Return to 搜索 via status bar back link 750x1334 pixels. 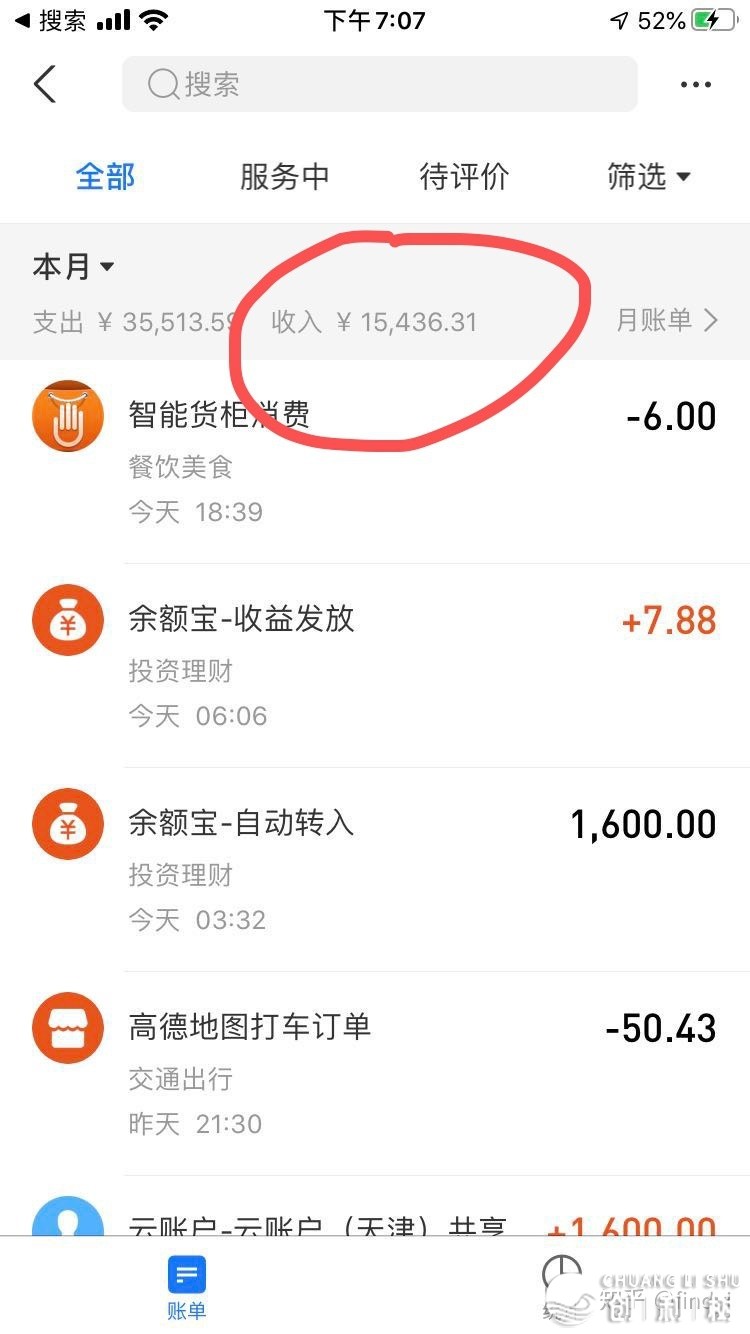[x=50, y=21]
